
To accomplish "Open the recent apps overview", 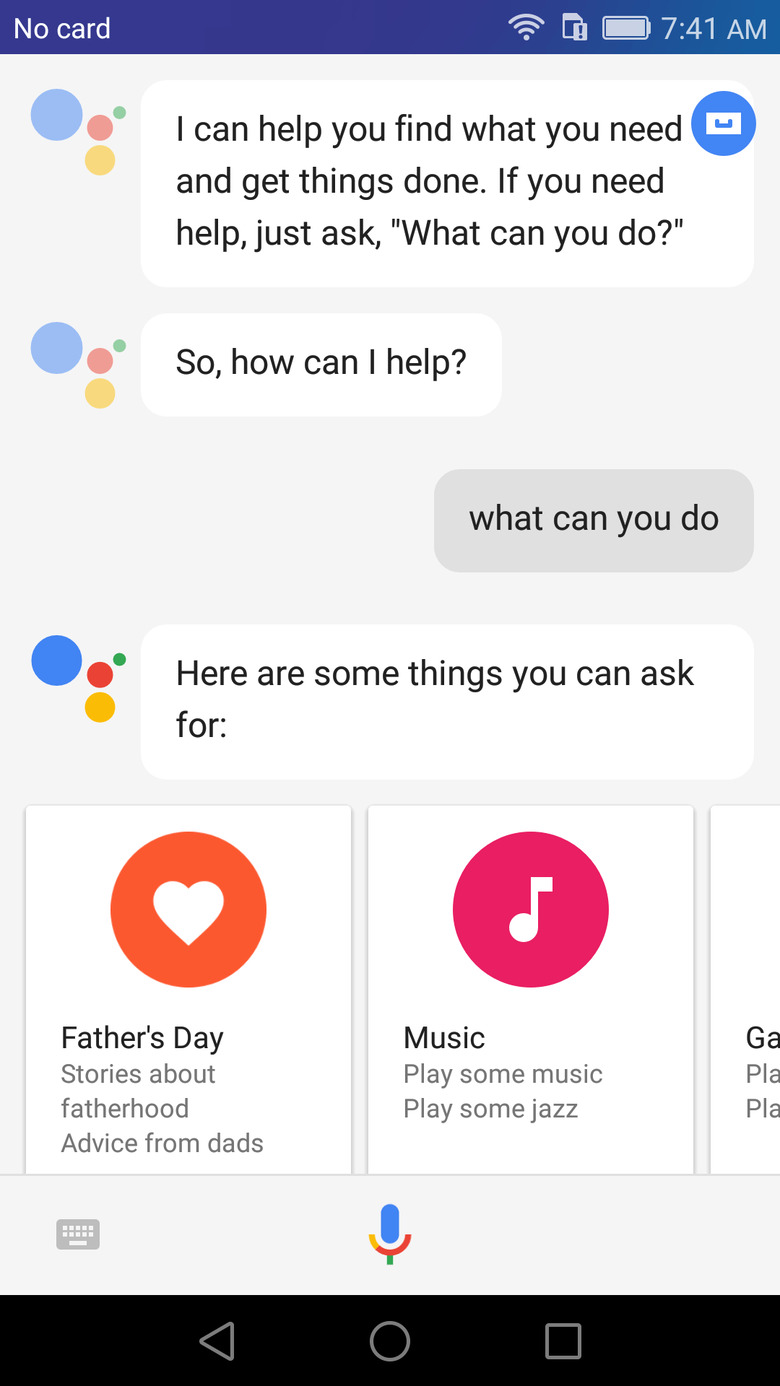I will [563, 1341].
